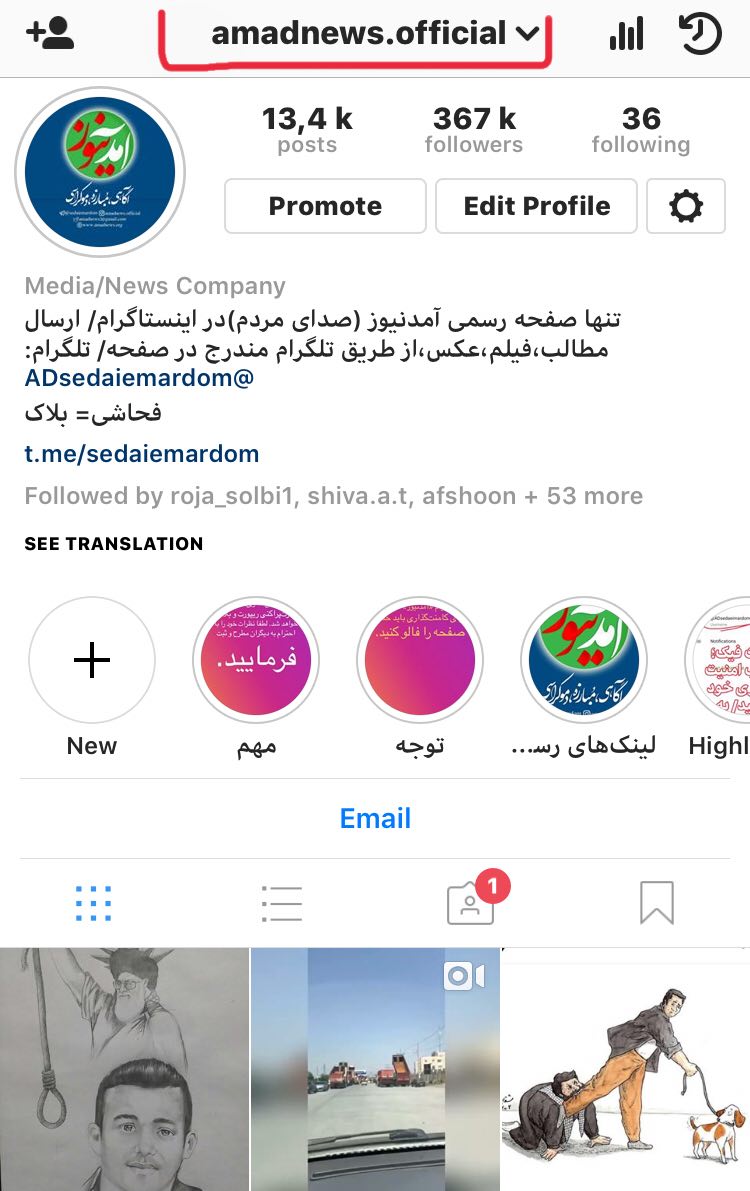750x1191 pixels.
Task: View the 36 following list
Action: click(x=640, y=131)
